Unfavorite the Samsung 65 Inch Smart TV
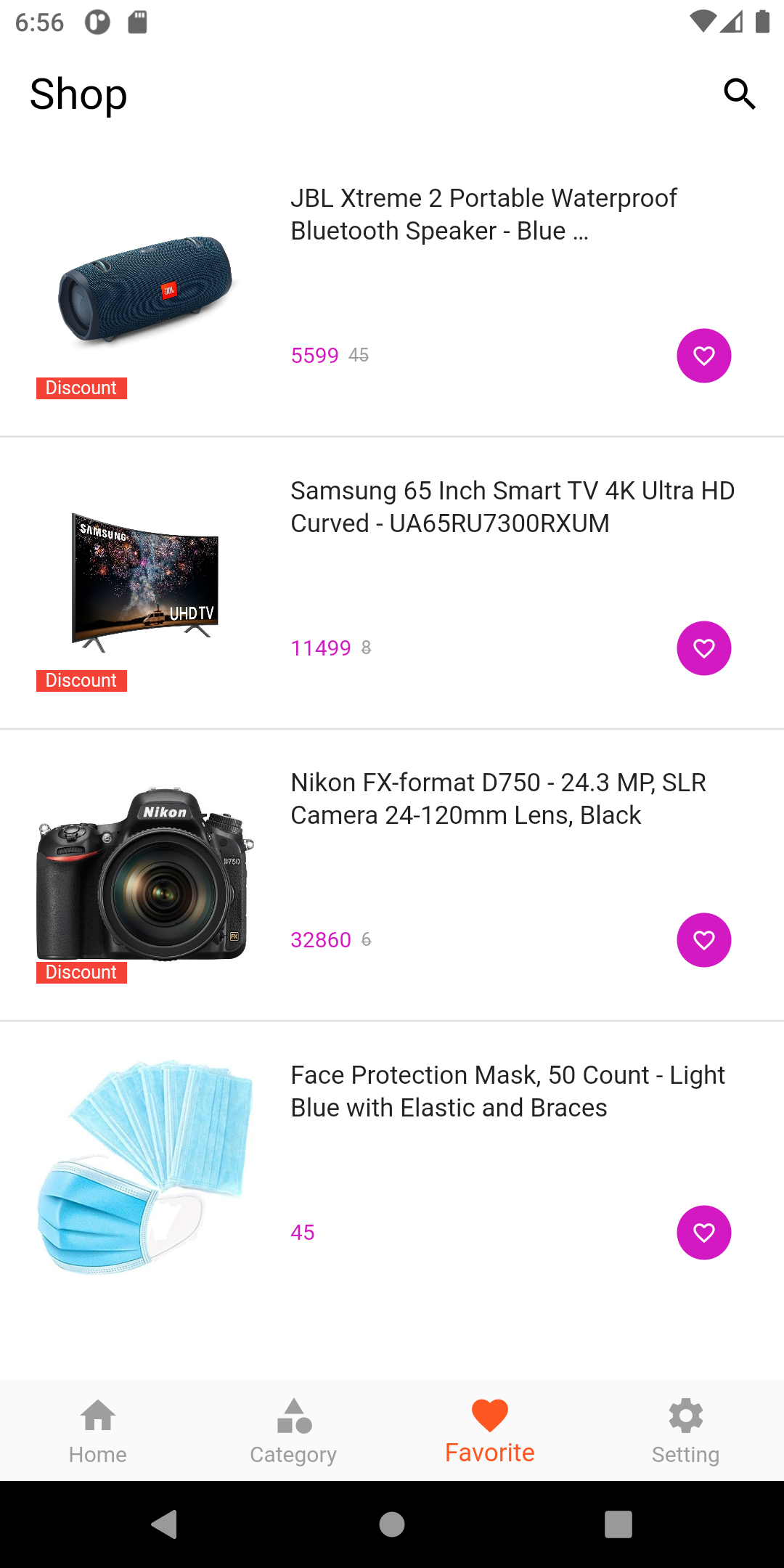This screenshot has height=1568, width=784. 703,648
